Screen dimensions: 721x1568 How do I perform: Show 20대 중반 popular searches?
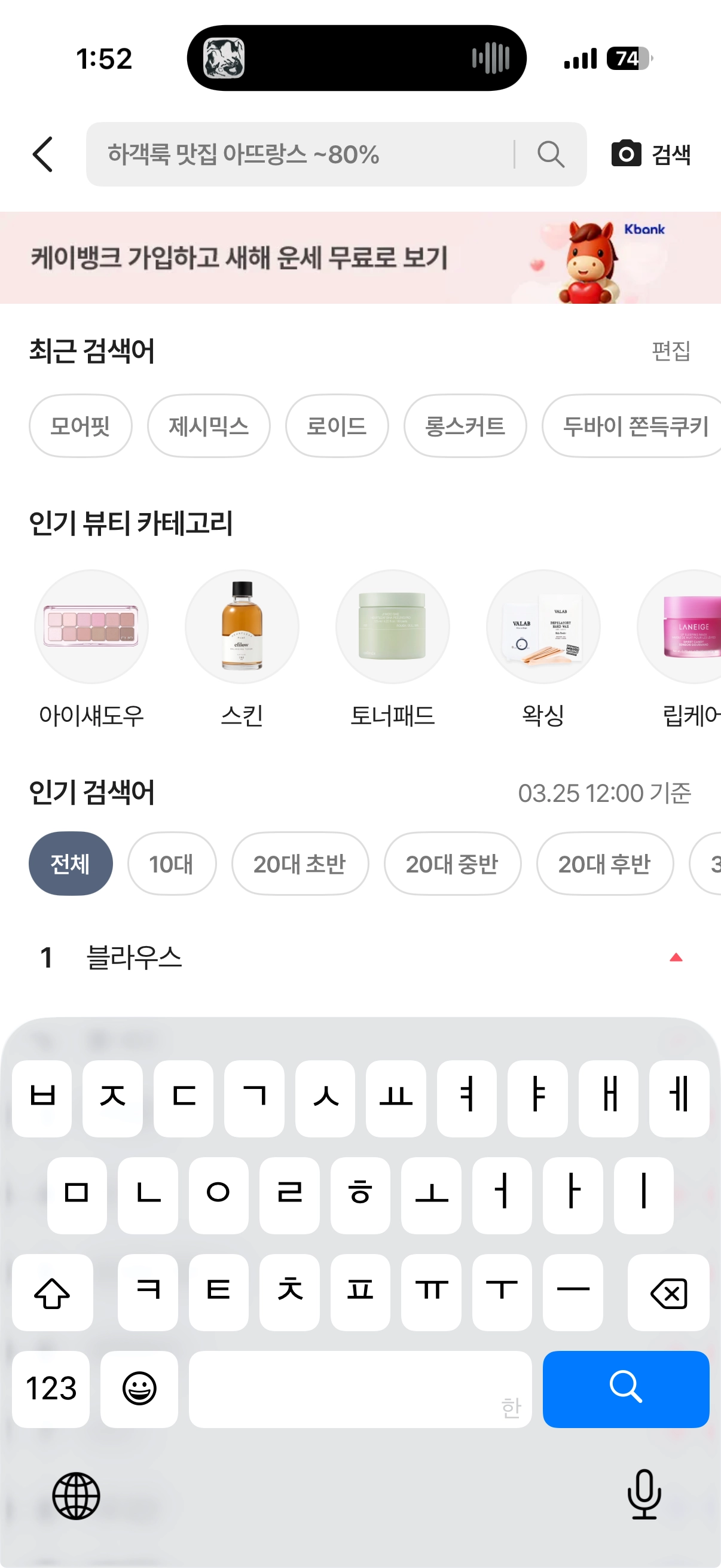pos(452,864)
